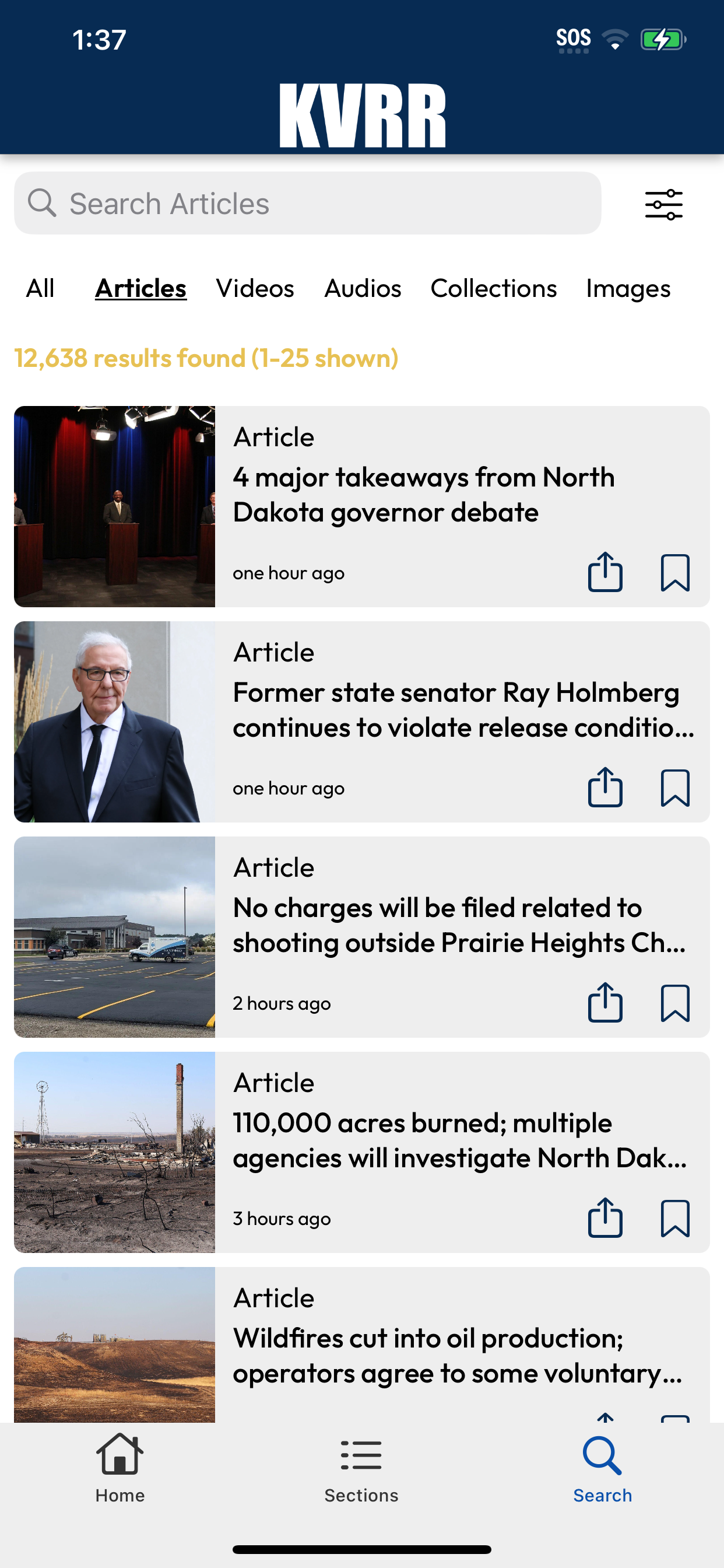Screen dimensions: 724x1568
Task: Bookmark the Ray Holmberg article
Action: point(674,787)
